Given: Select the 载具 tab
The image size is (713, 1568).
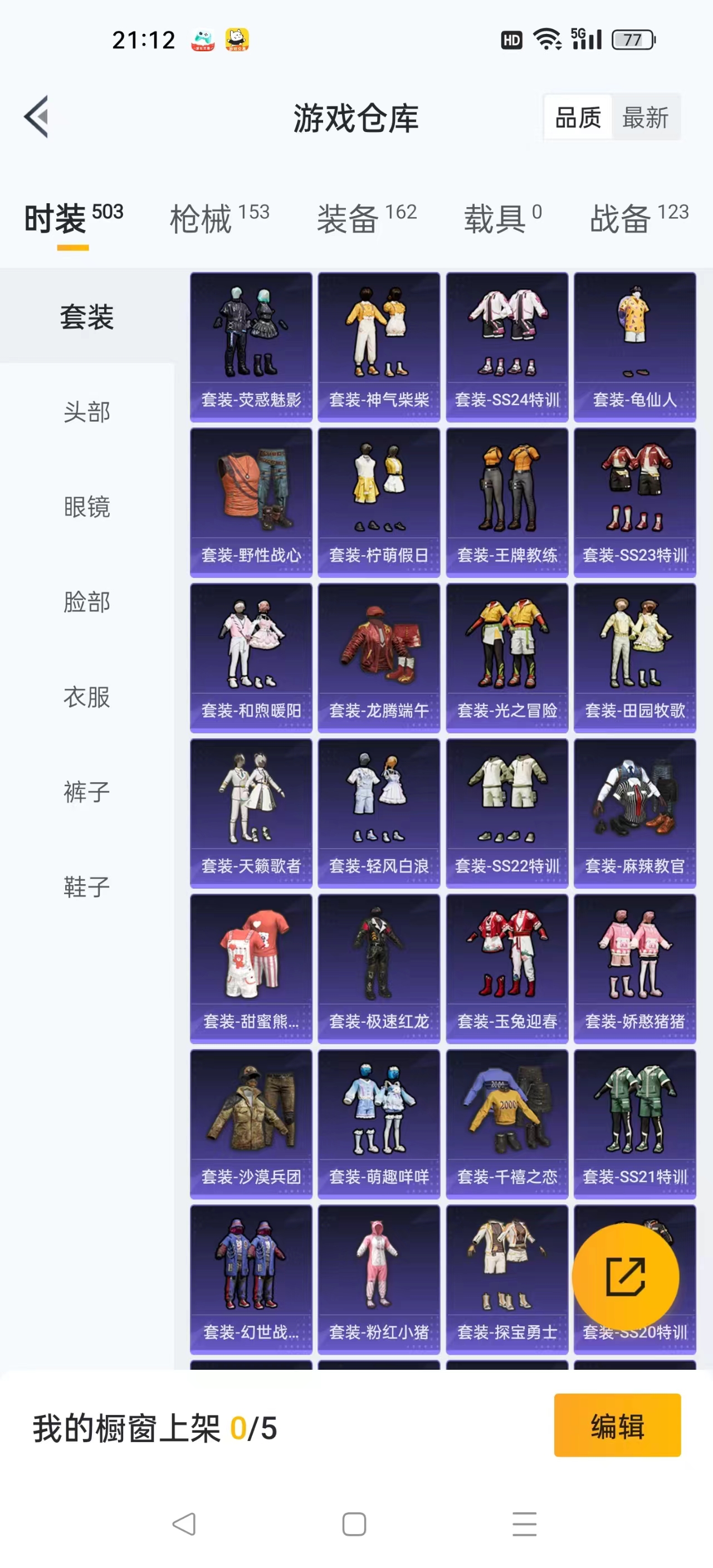Looking at the screenshot, I should click(502, 218).
